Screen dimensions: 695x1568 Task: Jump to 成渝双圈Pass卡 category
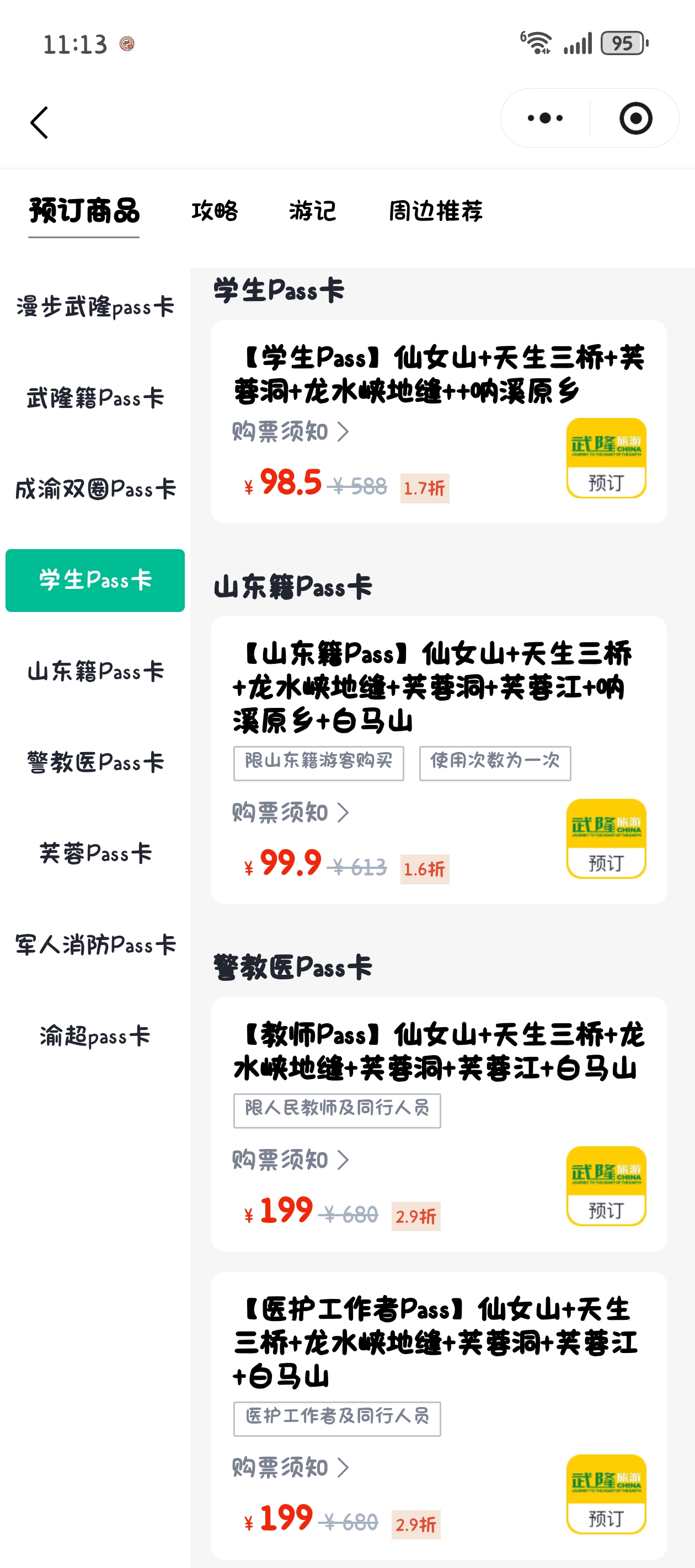(95, 489)
